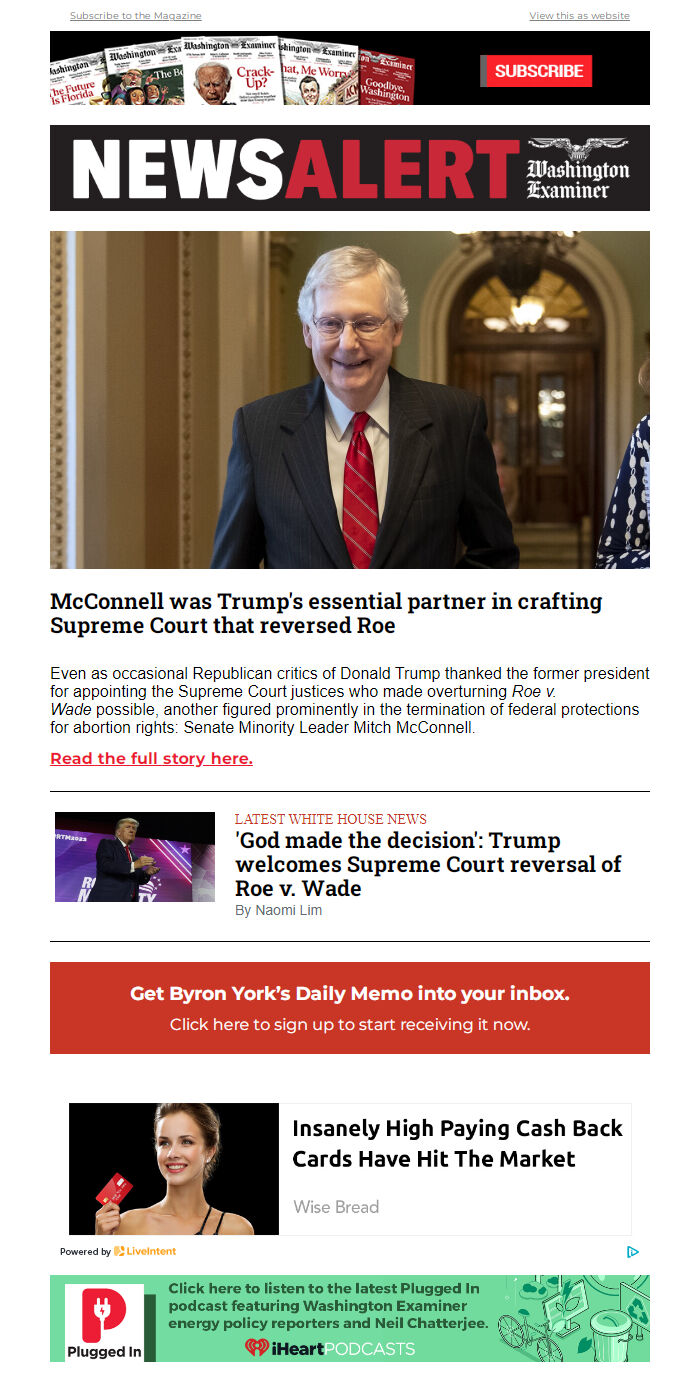The image size is (700, 1386).
Task: Open the Wise Bread cash back cards ad
Action: pos(350,1169)
